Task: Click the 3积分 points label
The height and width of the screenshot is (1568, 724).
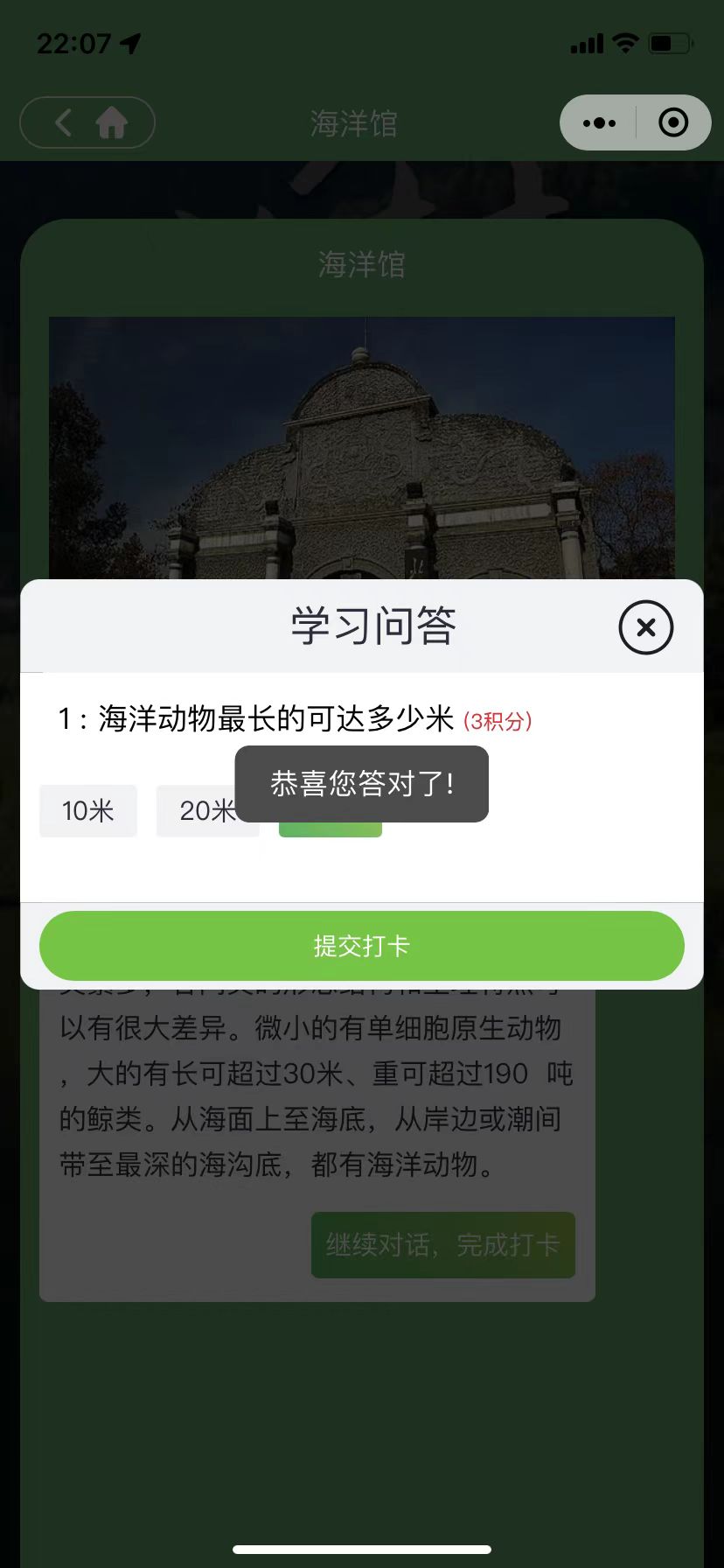Action: point(499,721)
